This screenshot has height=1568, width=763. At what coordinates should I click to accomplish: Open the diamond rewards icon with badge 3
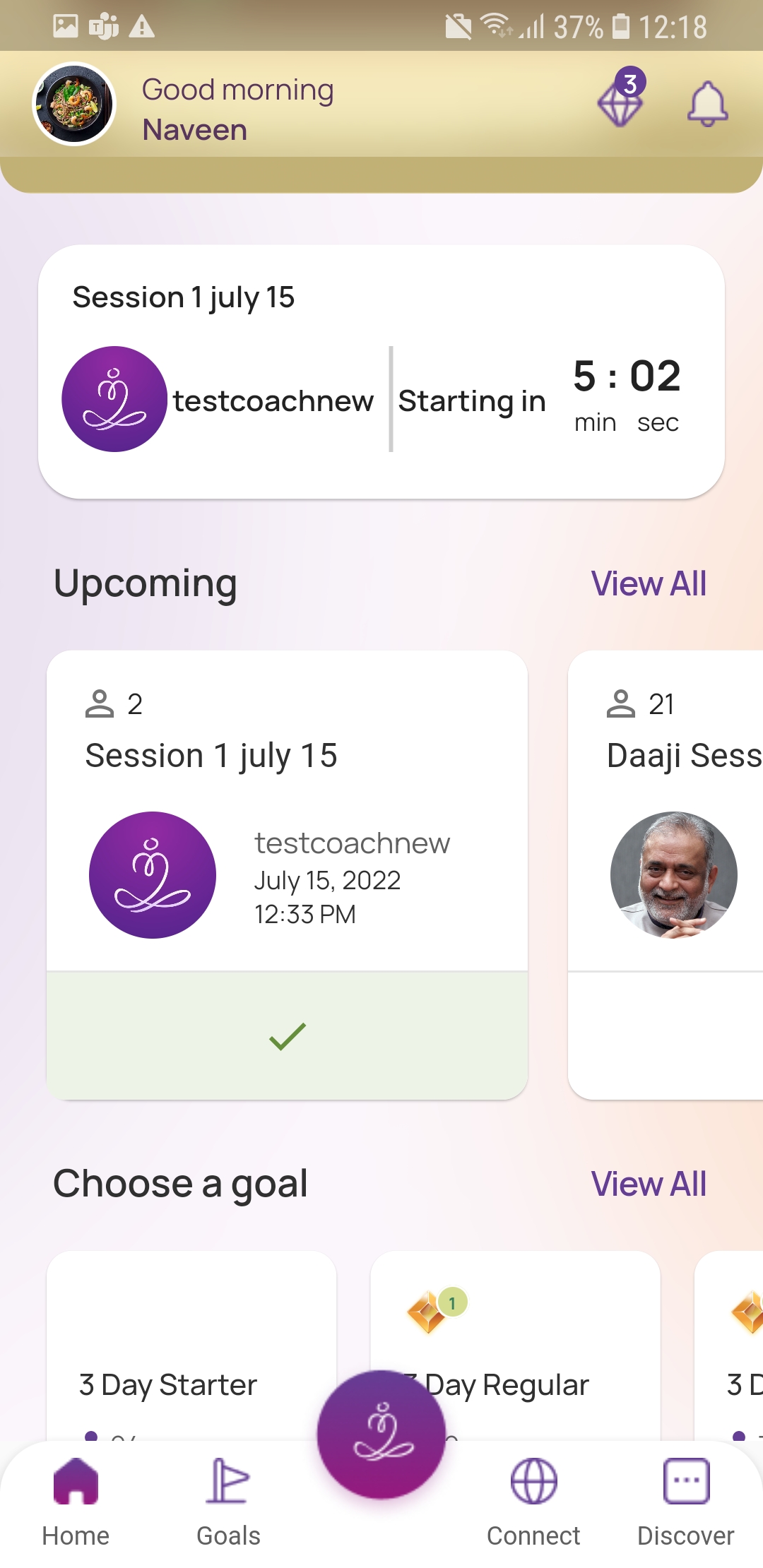point(620,103)
